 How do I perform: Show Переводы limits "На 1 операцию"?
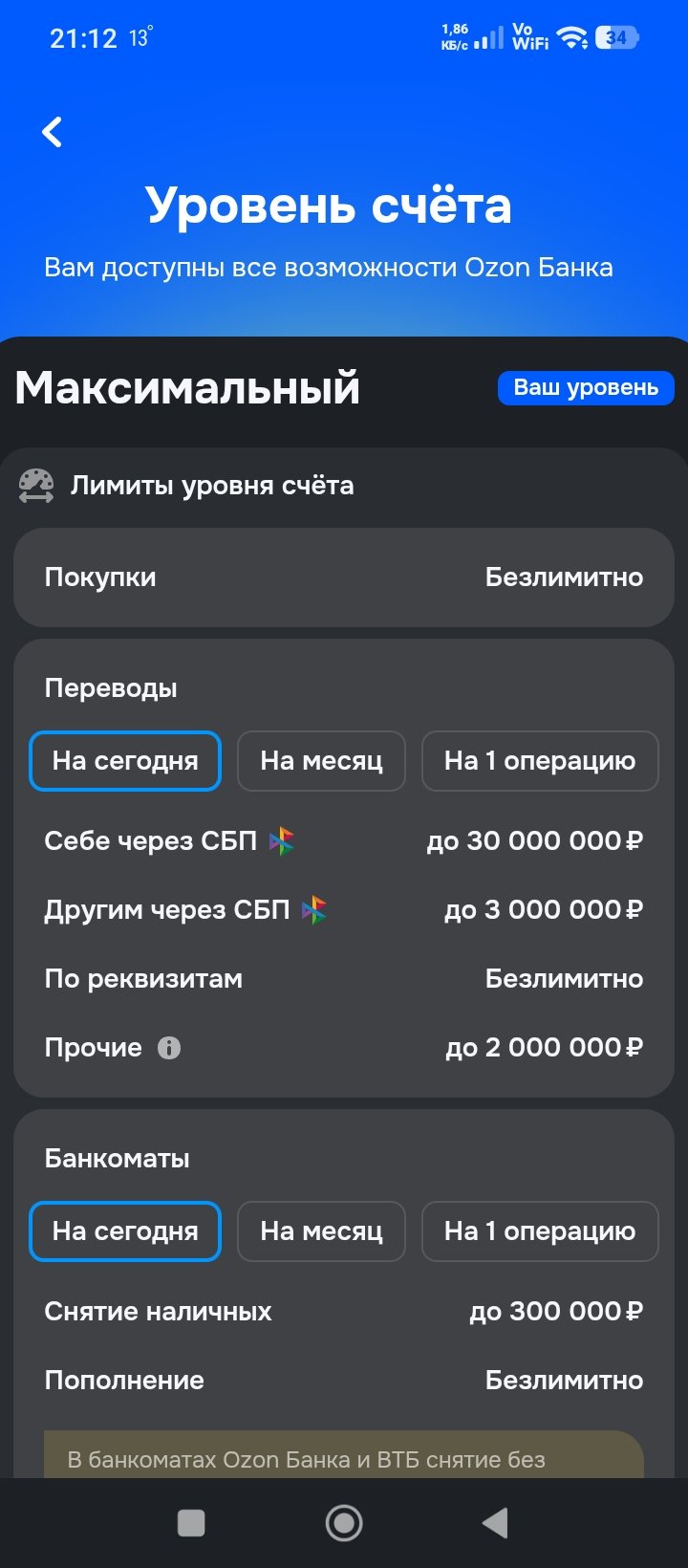540,761
